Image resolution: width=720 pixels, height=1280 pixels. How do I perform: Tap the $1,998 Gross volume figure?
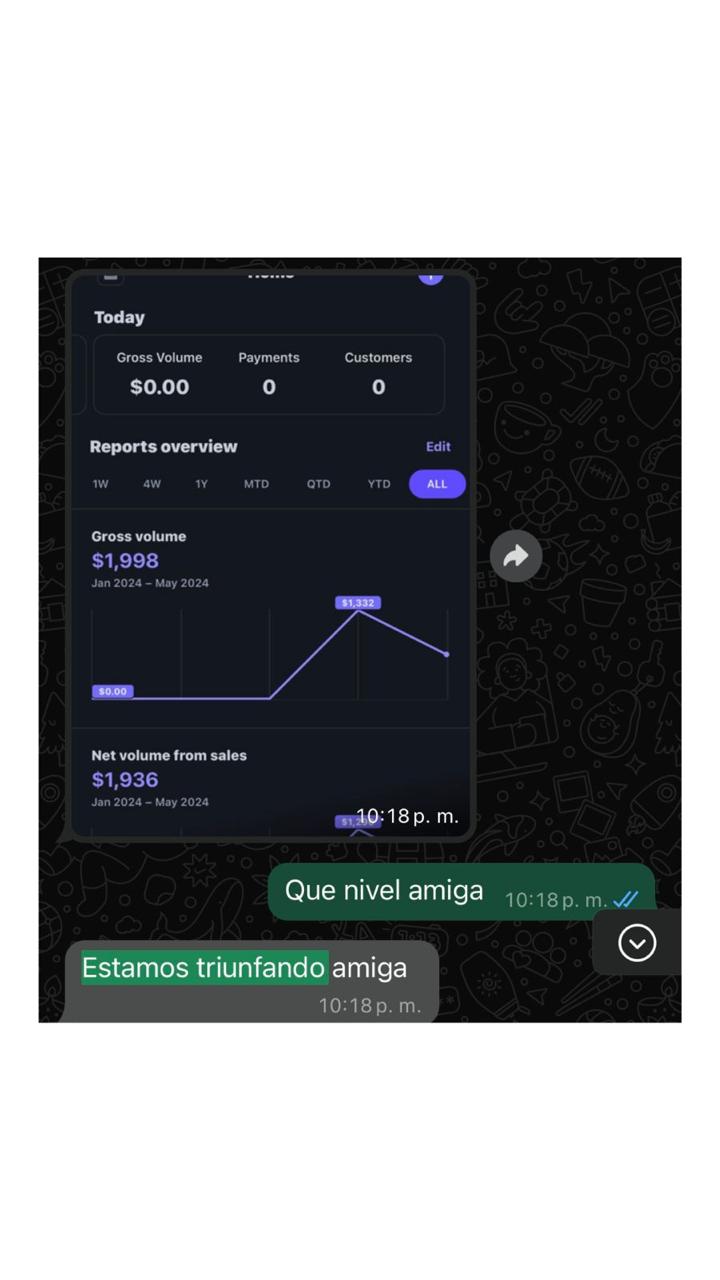125,560
